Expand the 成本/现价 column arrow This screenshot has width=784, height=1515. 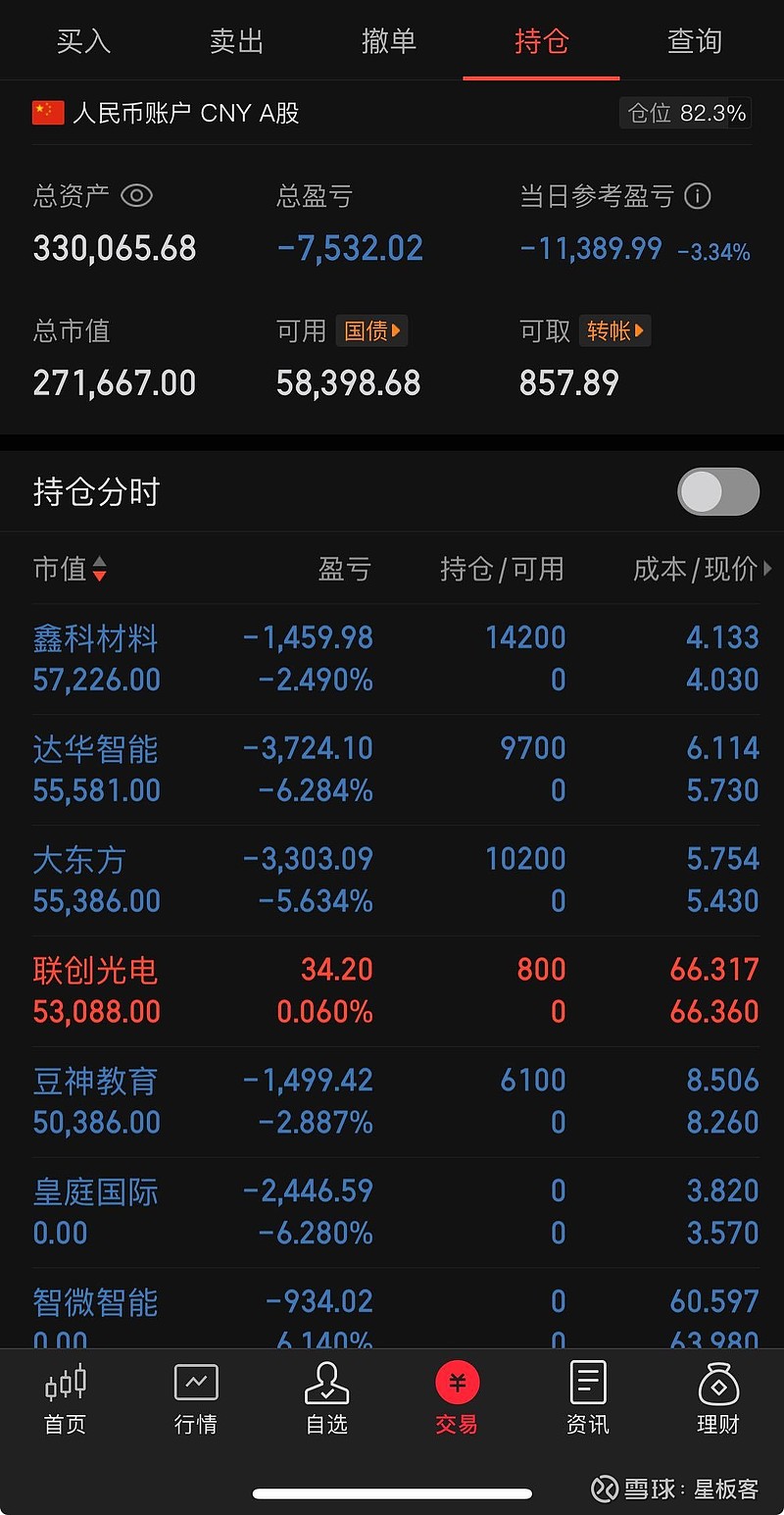[768, 569]
